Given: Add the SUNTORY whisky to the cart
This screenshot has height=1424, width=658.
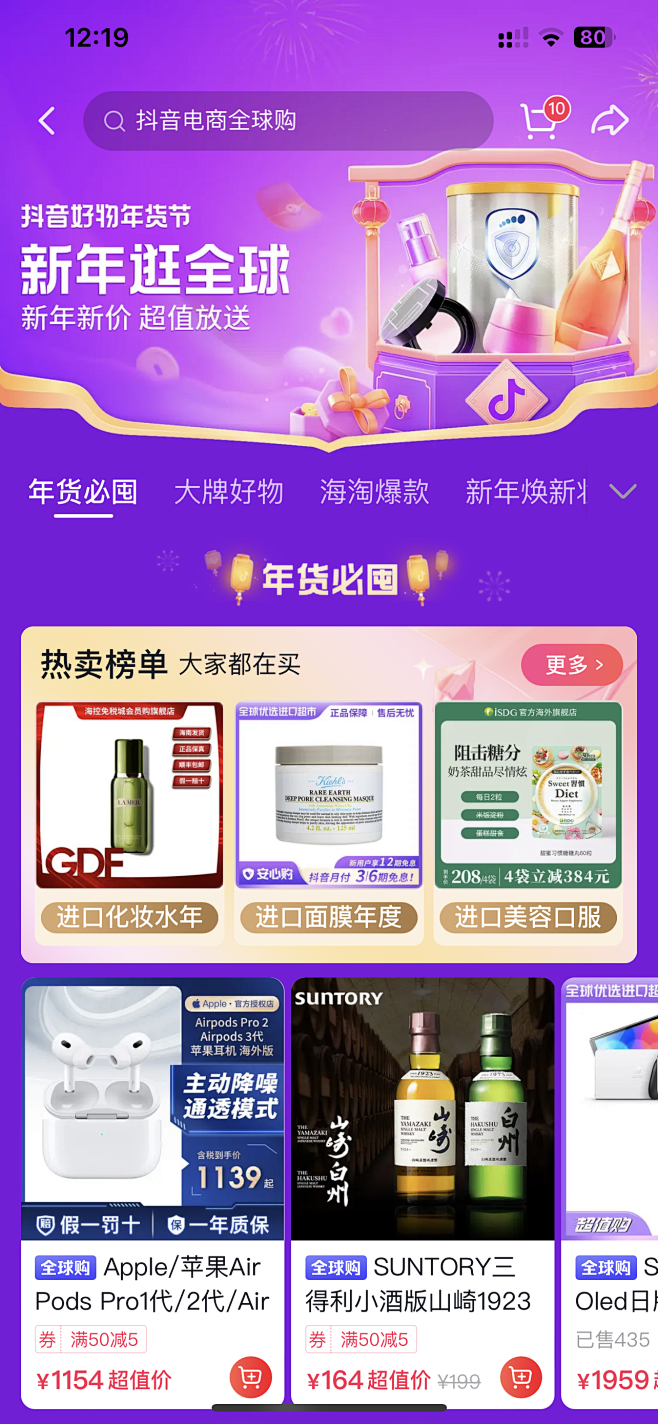Looking at the screenshot, I should [520, 1378].
